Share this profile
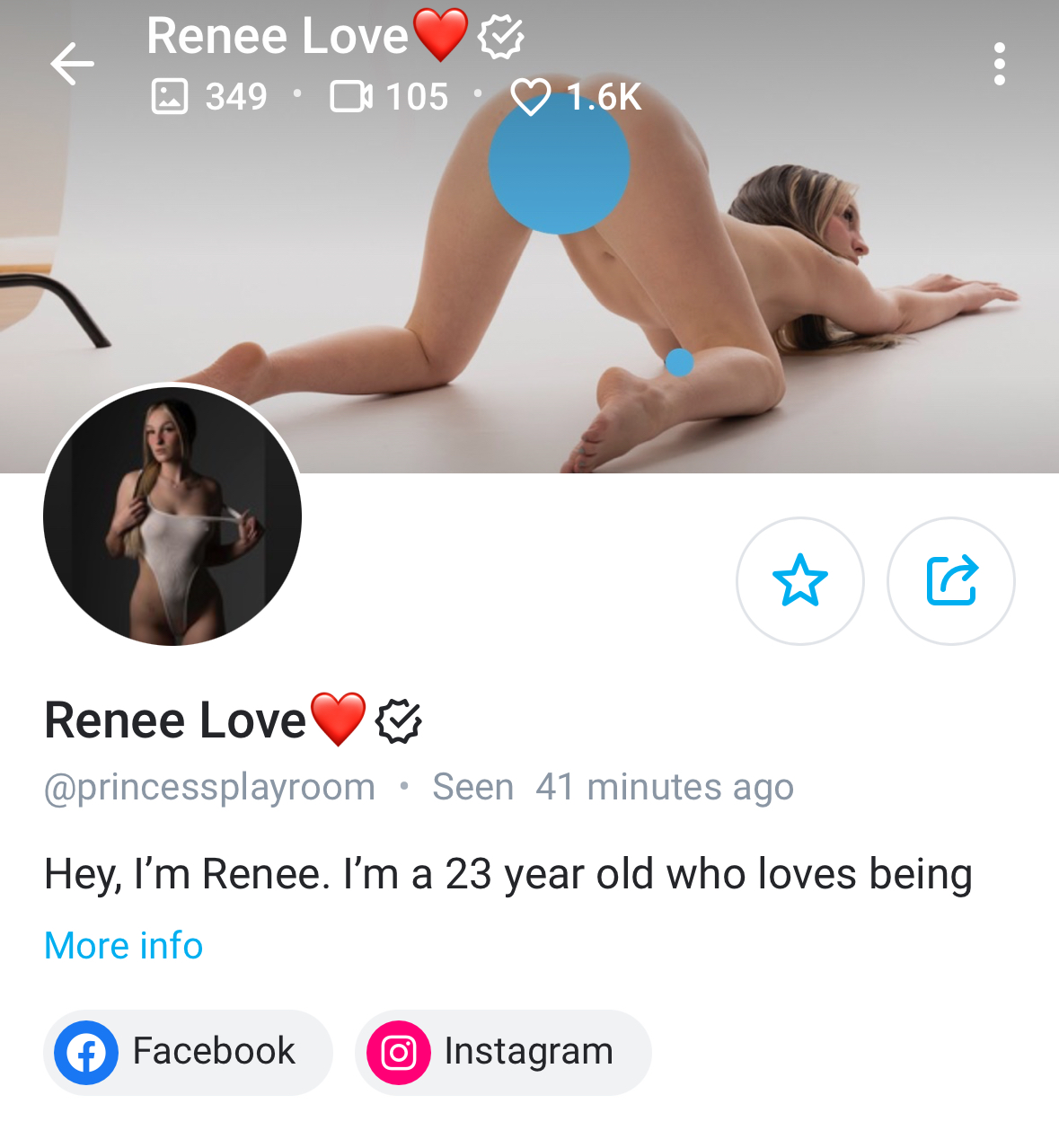The height and width of the screenshot is (1148, 1059). (x=950, y=581)
